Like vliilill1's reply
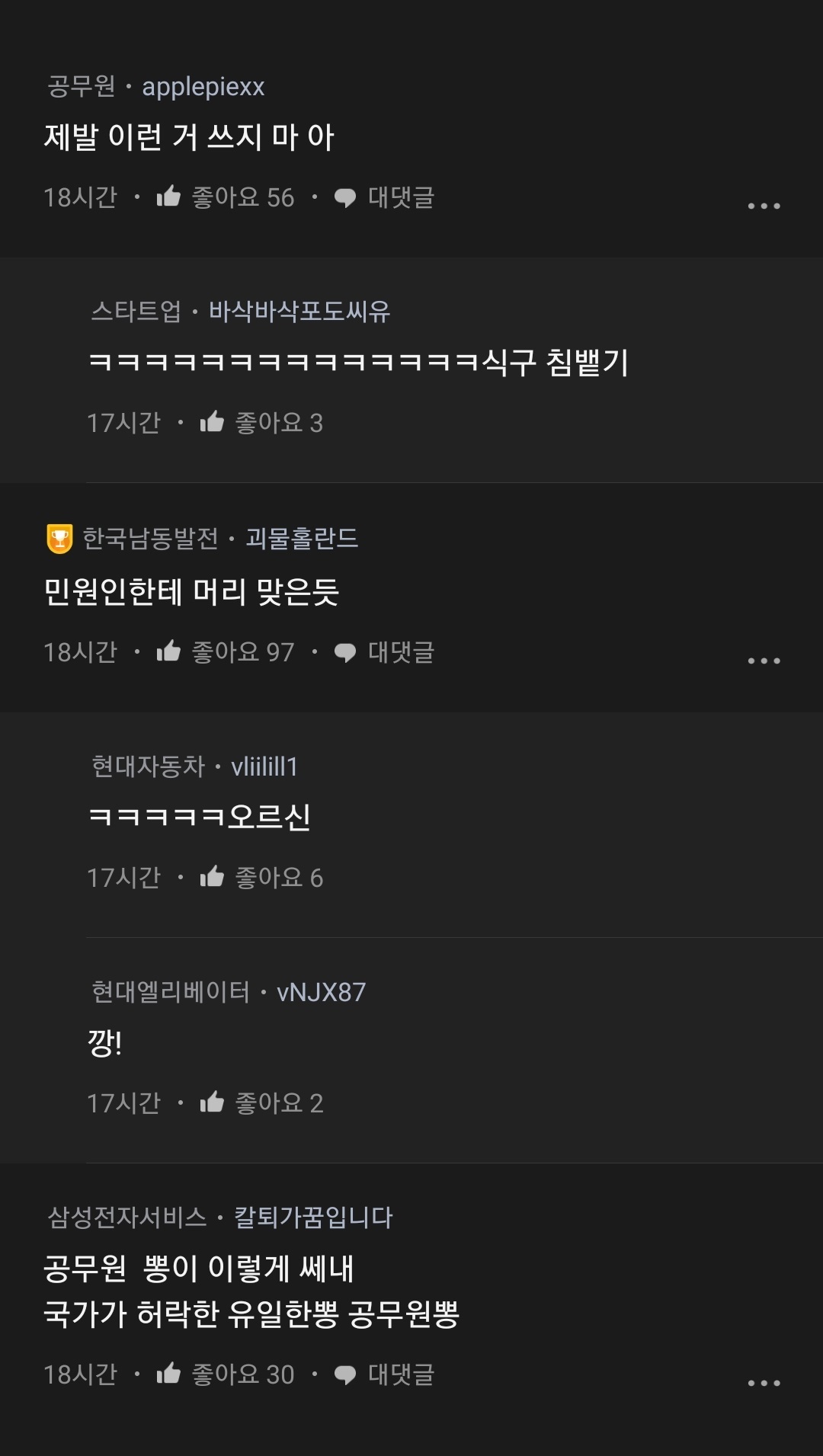The width and height of the screenshot is (823, 1456). coord(213,877)
